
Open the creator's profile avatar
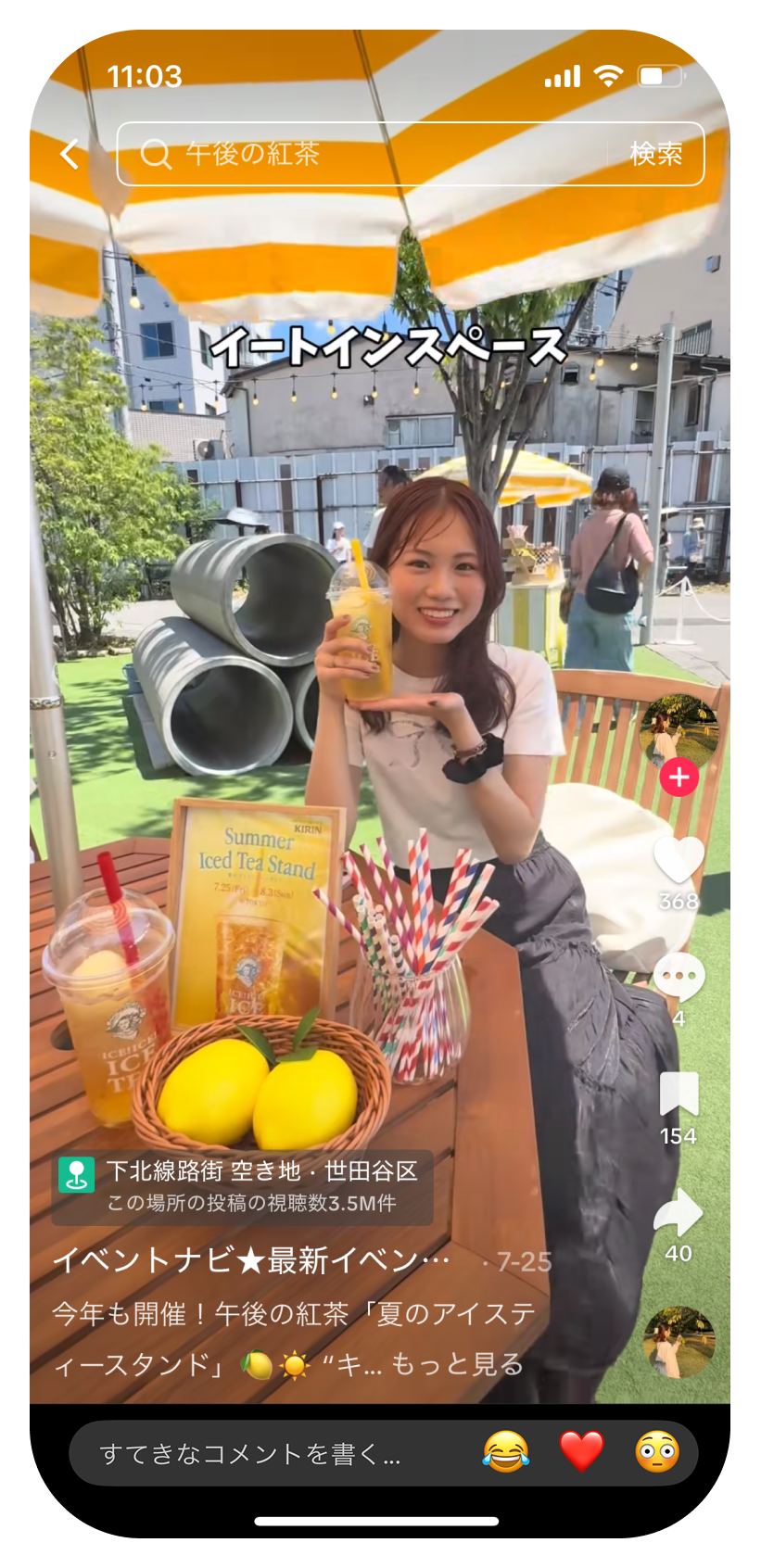(679, 731)
